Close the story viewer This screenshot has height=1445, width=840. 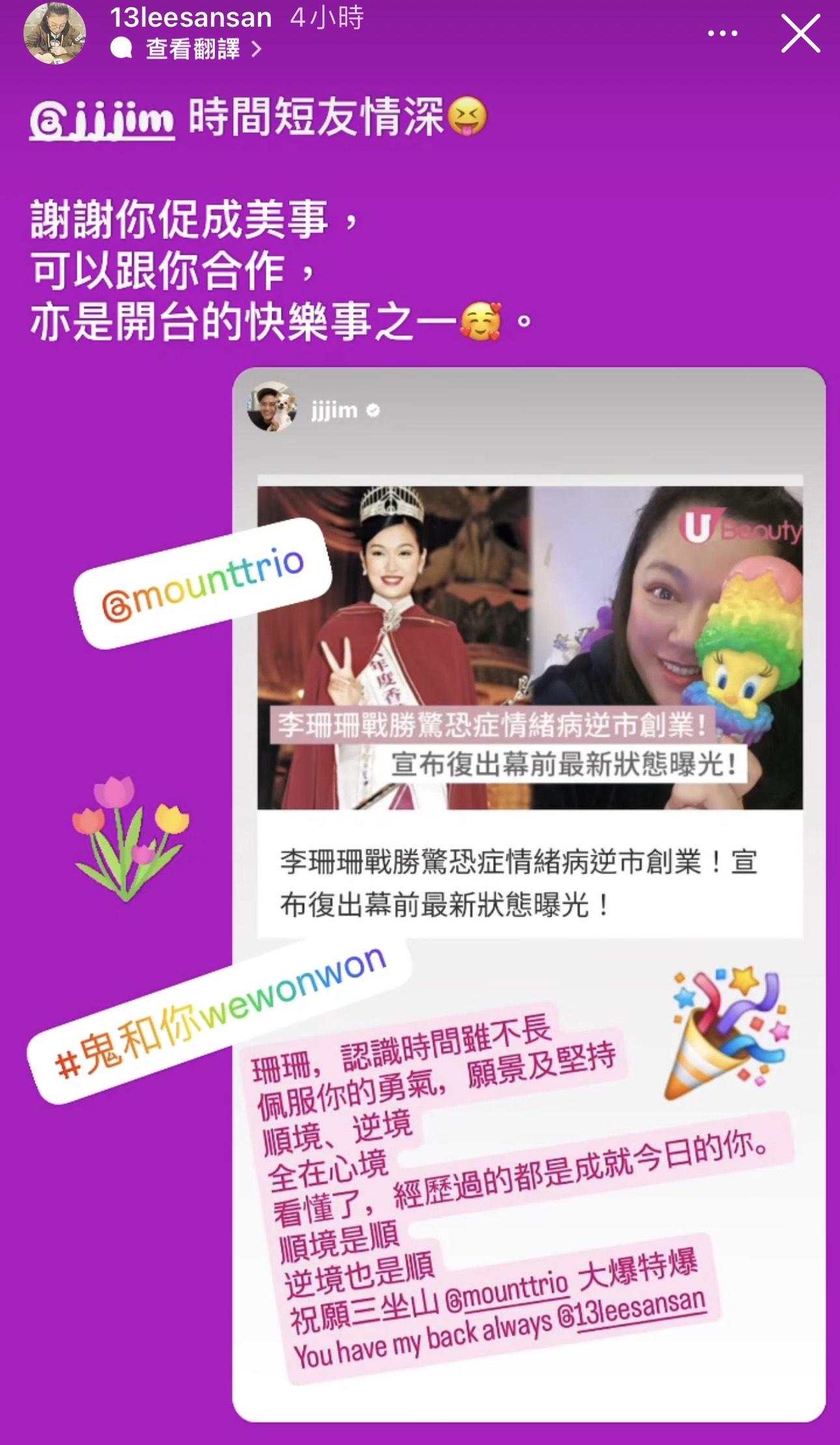(x=800, y=34)
